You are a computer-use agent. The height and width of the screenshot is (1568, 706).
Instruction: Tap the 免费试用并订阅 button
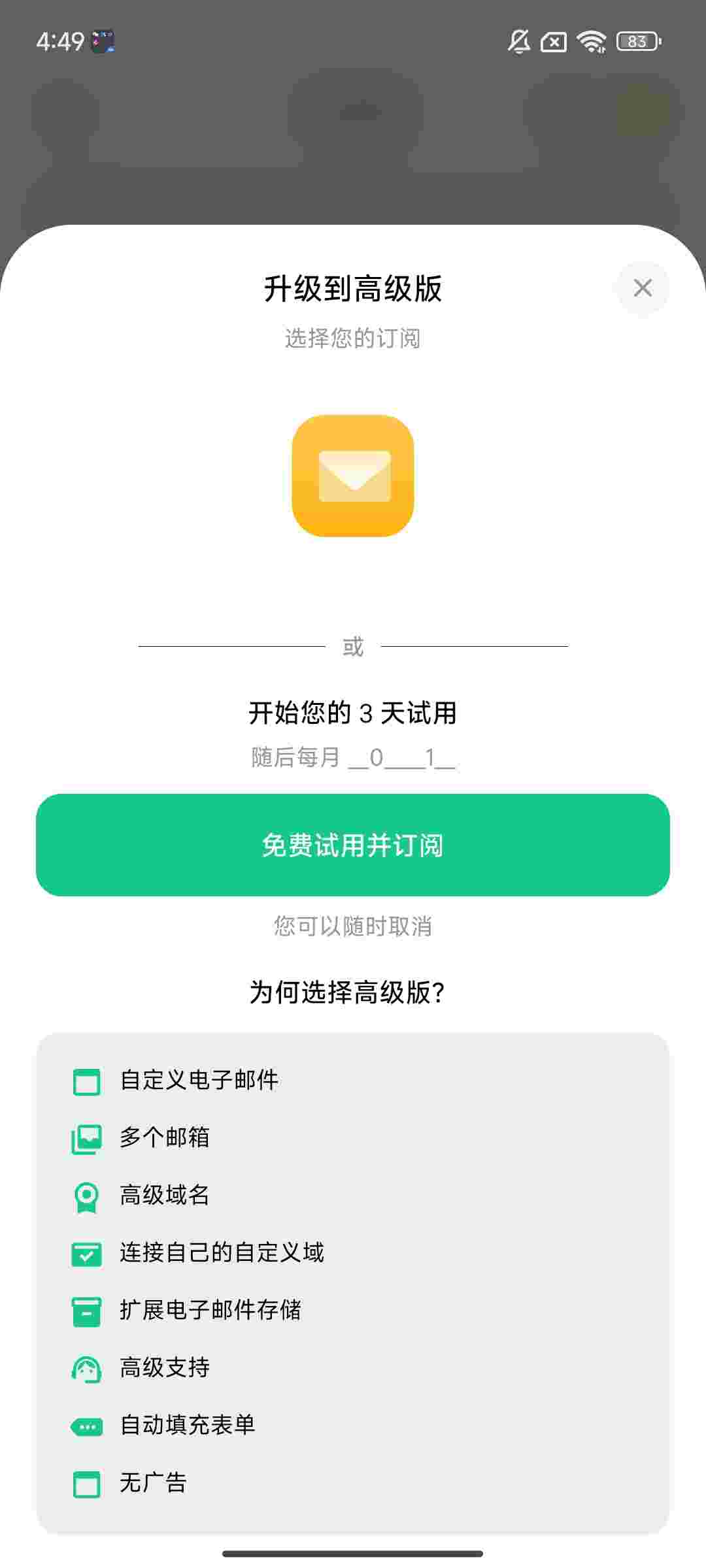tap(353, 845)
